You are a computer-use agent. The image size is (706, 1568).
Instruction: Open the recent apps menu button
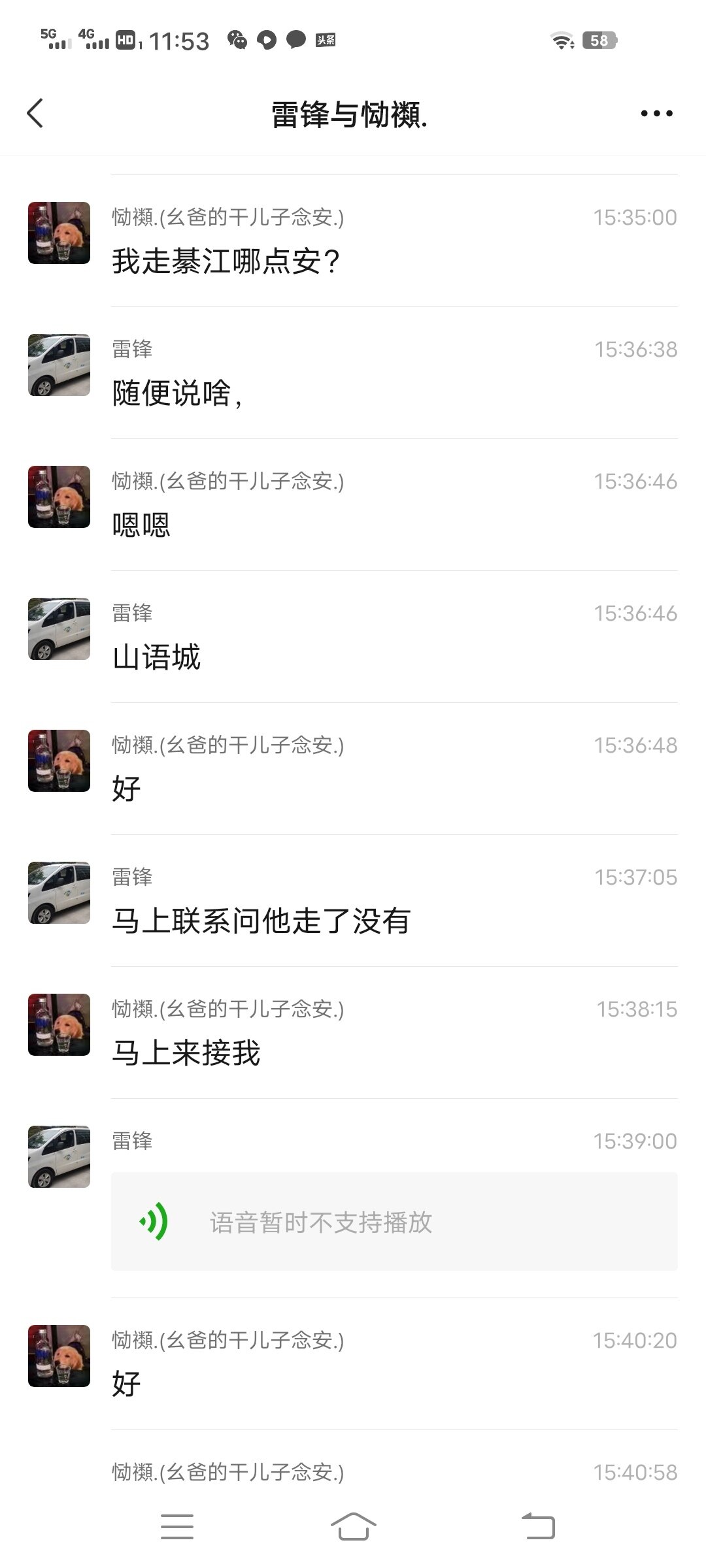177,1527
